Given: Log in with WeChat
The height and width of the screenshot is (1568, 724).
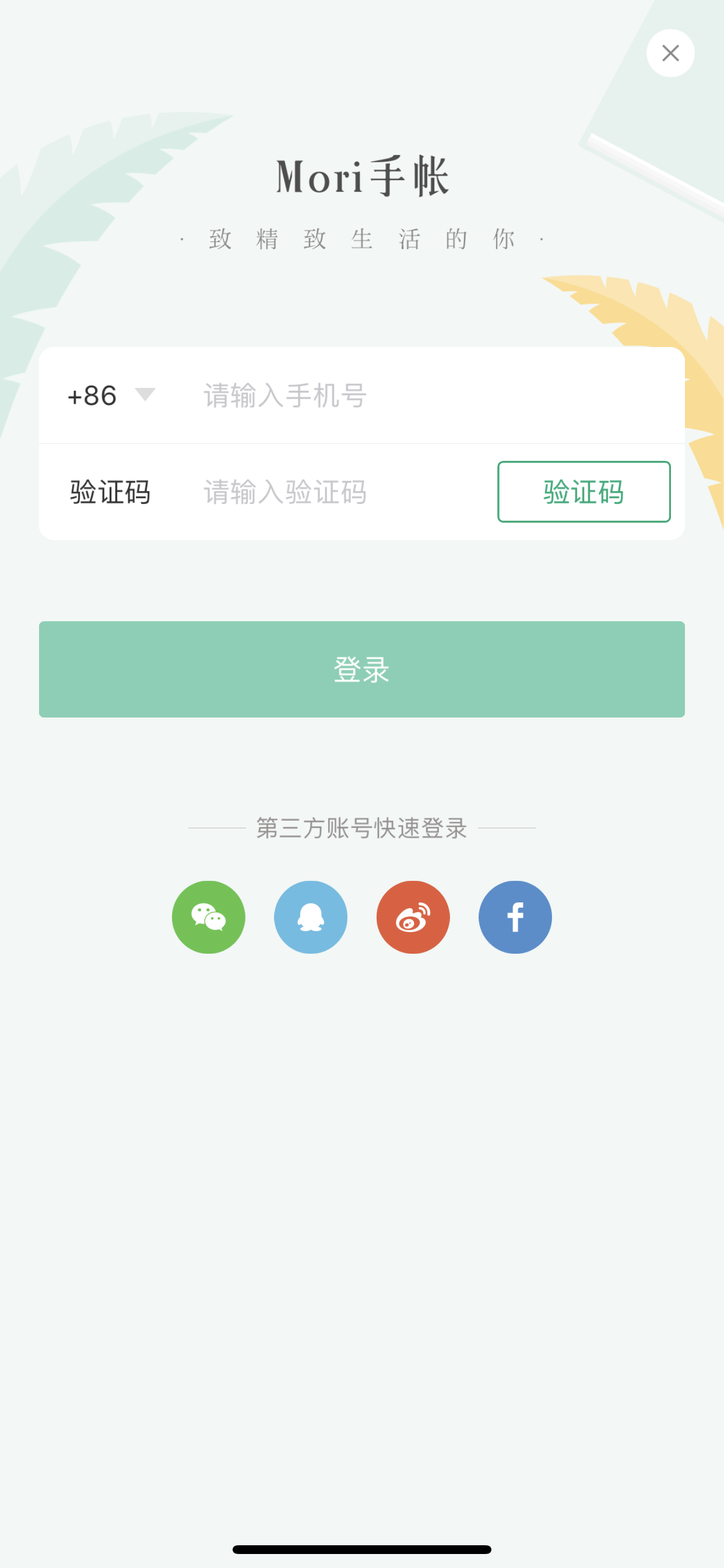Looking at the screenshot, I should tap(209, 916).
